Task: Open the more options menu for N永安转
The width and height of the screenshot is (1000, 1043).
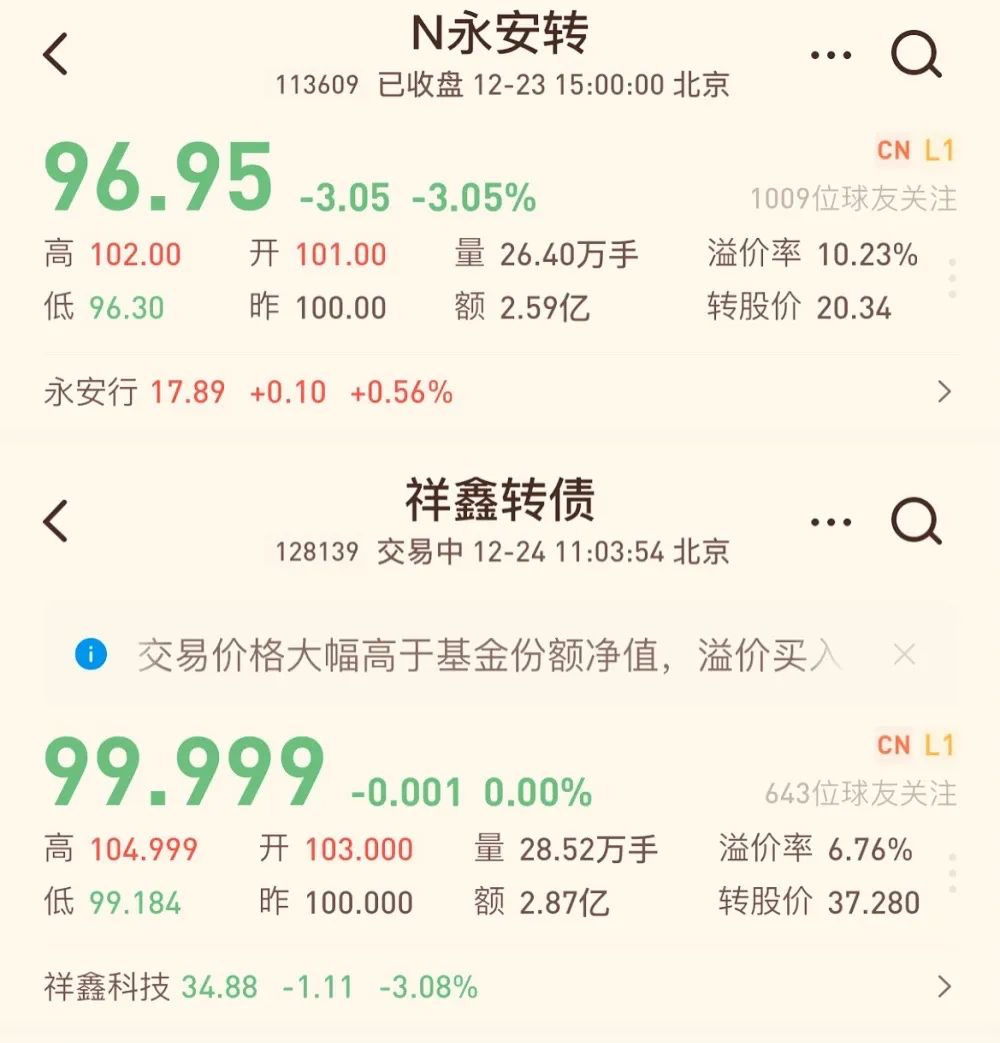Action: pos(831,54)
